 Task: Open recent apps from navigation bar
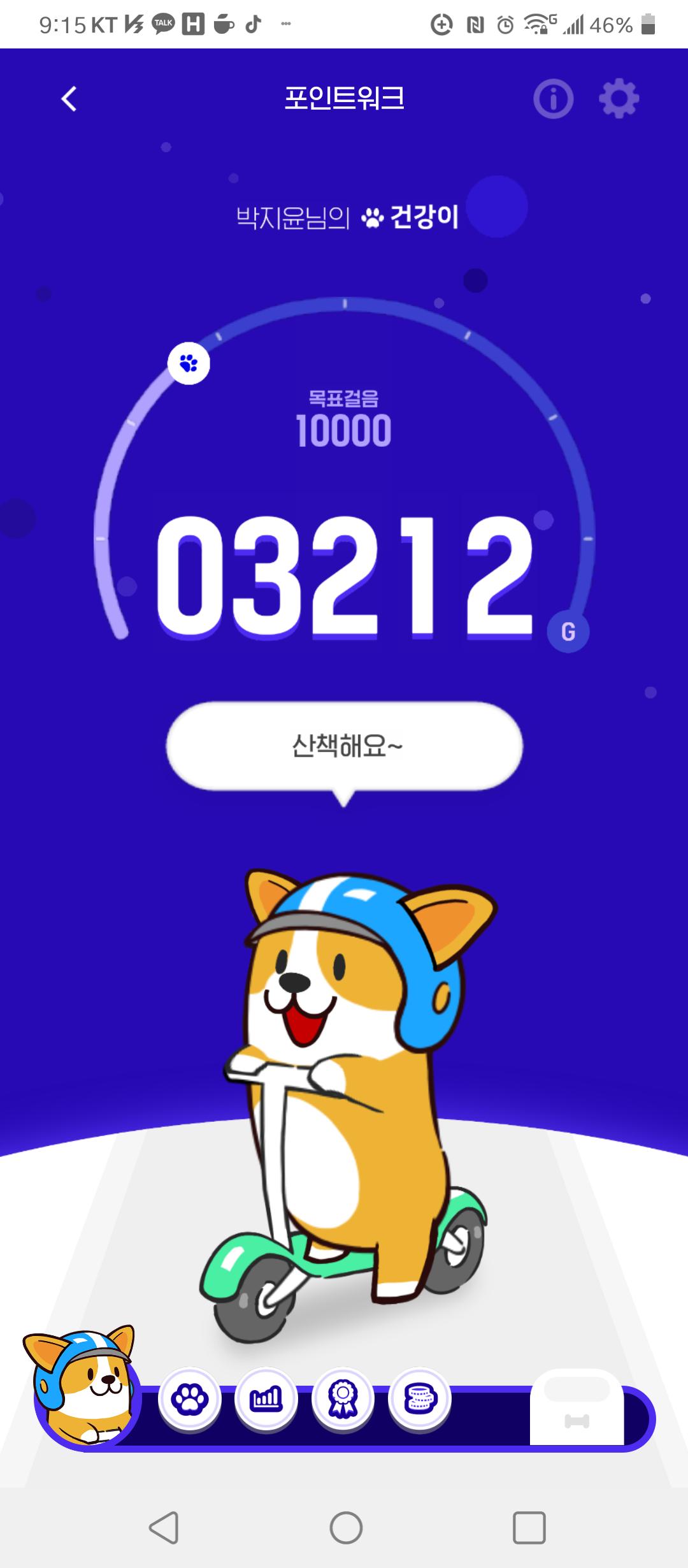click(529, 1528)
